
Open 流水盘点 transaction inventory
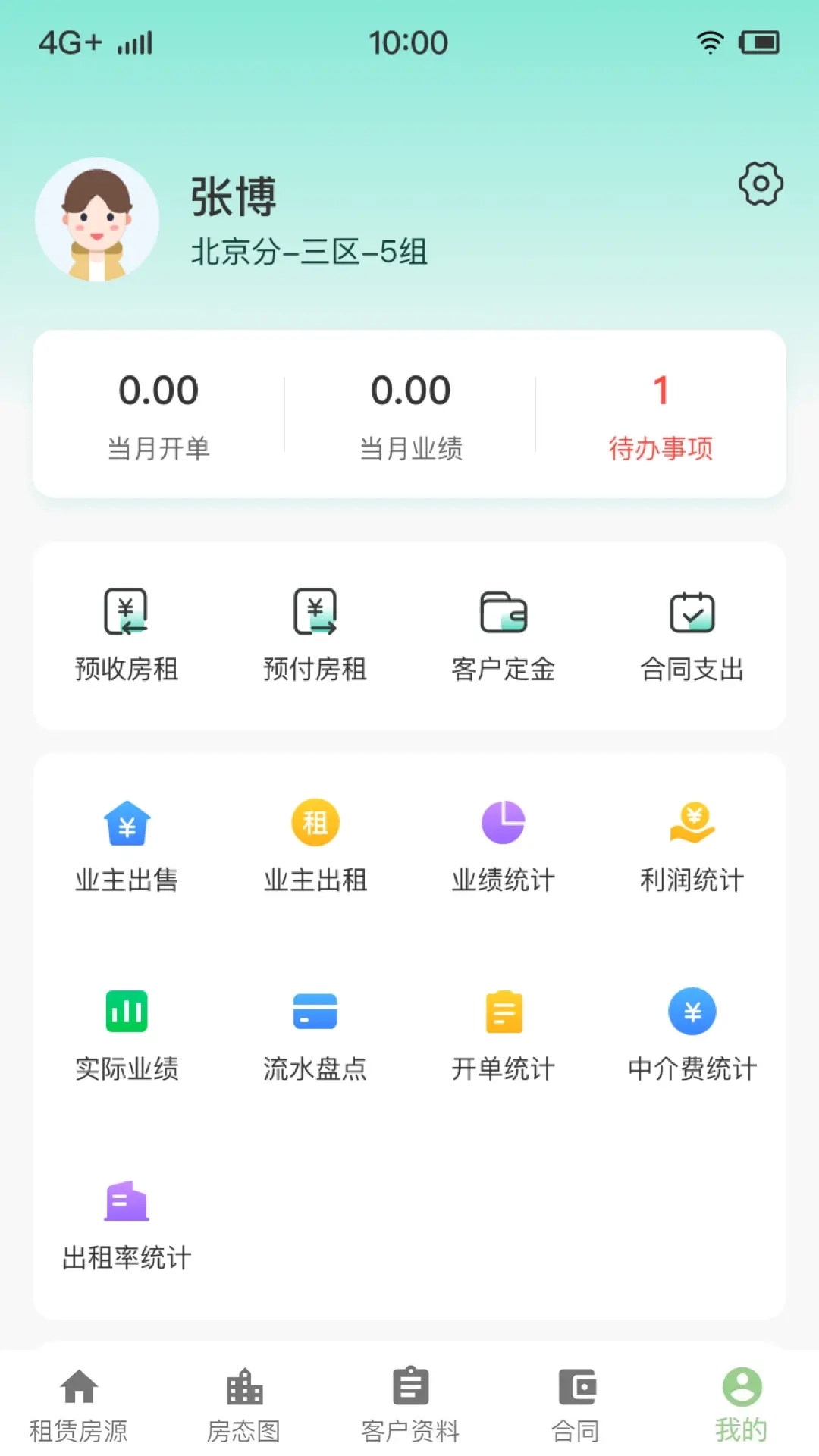click(x=315, y=1035)
